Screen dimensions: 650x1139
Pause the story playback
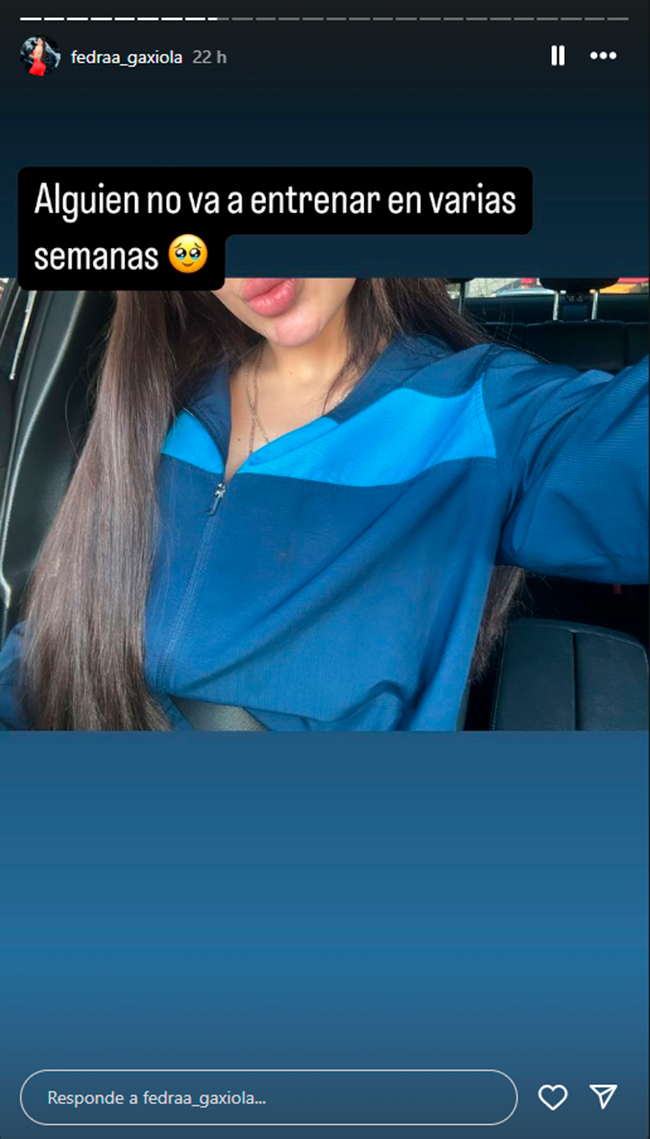[x=558, y=56]
